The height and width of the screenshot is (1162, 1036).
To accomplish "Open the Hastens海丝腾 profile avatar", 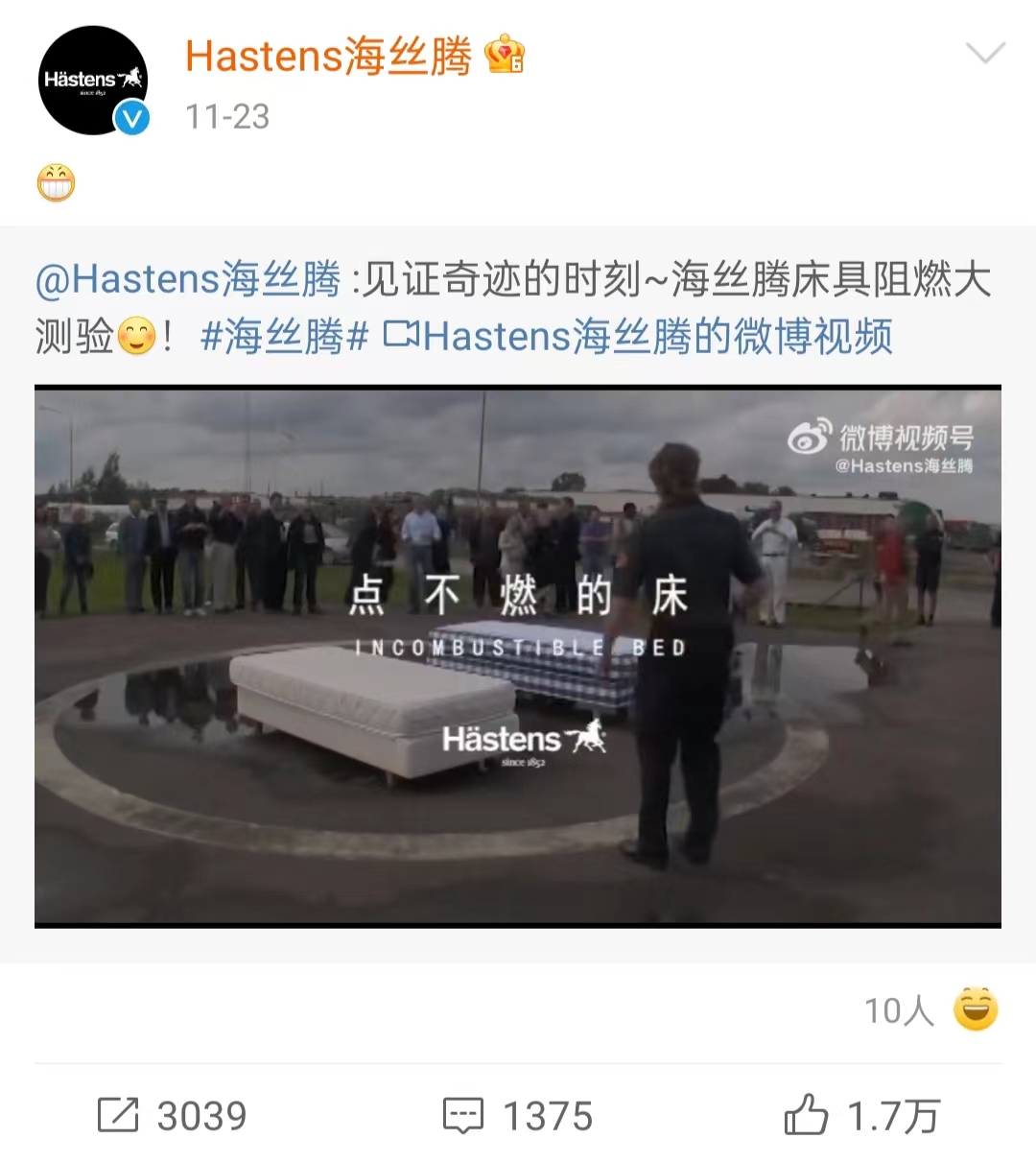I will [x=93, y=81].
